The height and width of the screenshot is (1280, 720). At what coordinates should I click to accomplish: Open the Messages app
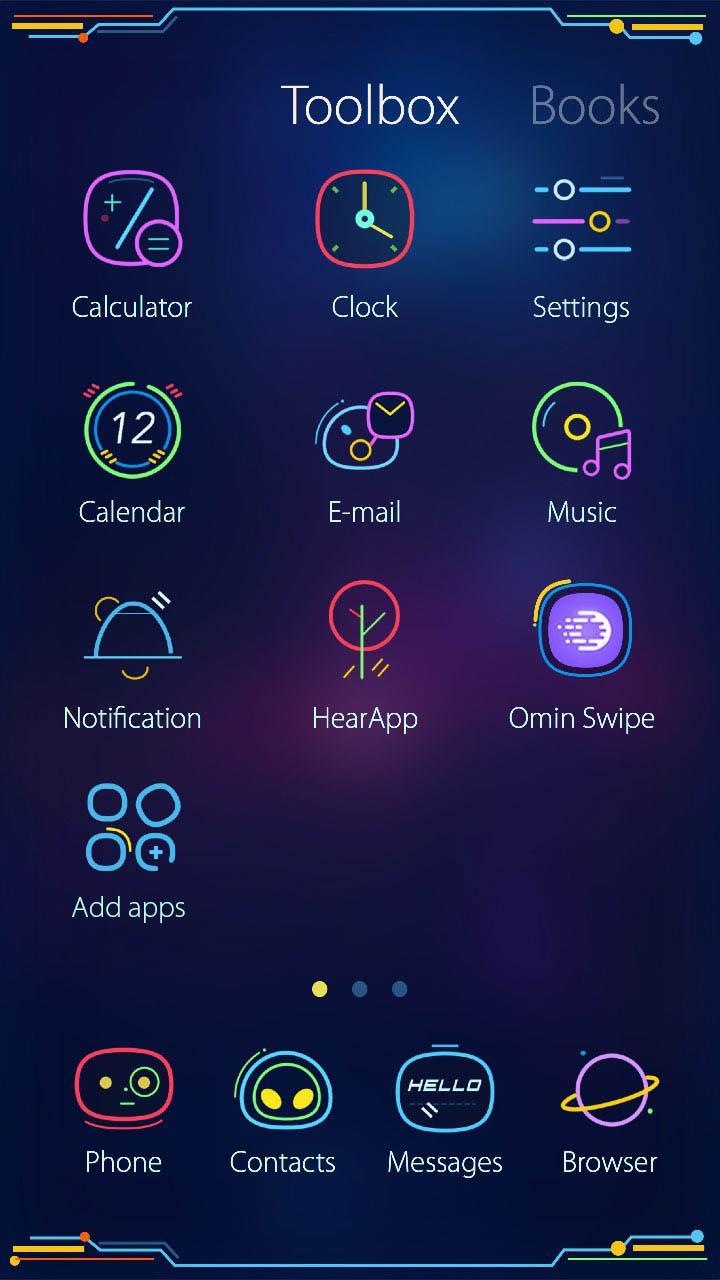pyautogui.click(x=445, y=1090)
